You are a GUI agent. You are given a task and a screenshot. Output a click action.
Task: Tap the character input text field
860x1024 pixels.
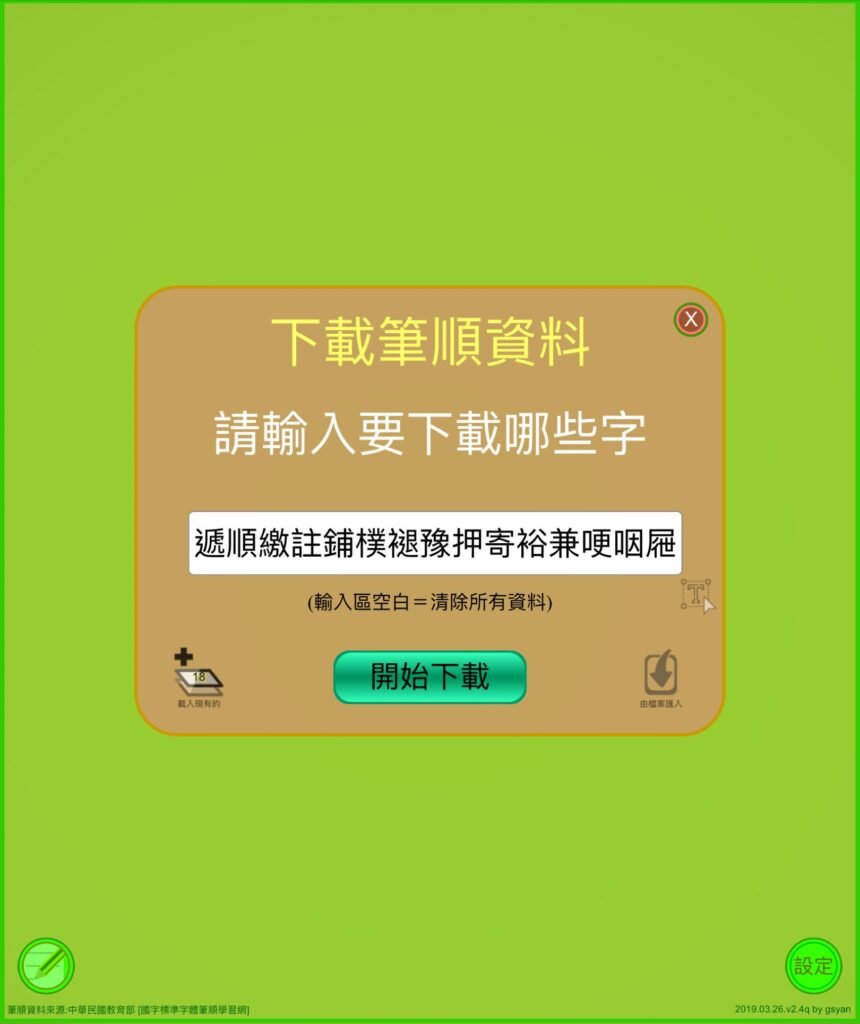(x=435, y=543)
